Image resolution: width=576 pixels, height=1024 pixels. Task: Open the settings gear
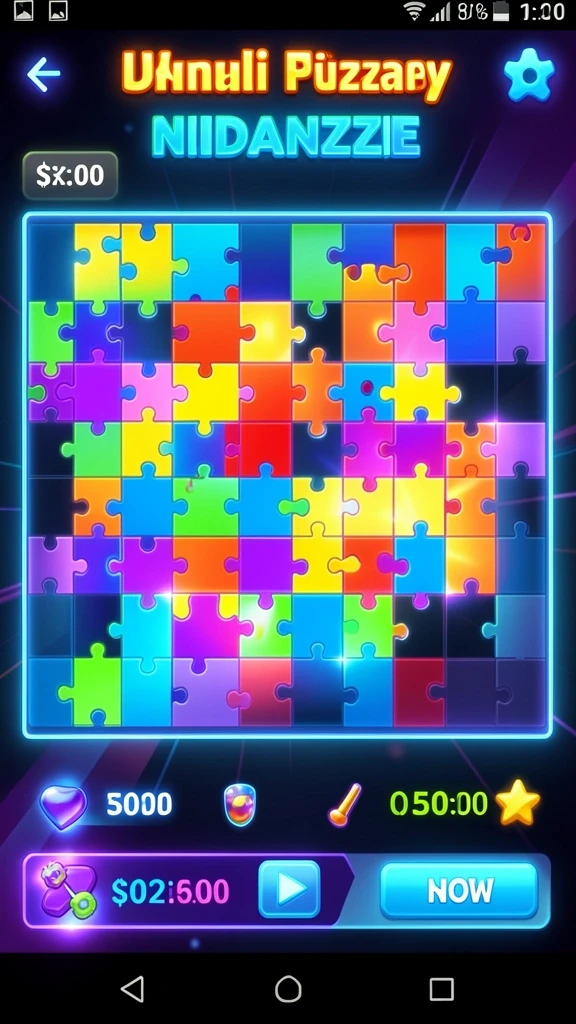[529, 74]
